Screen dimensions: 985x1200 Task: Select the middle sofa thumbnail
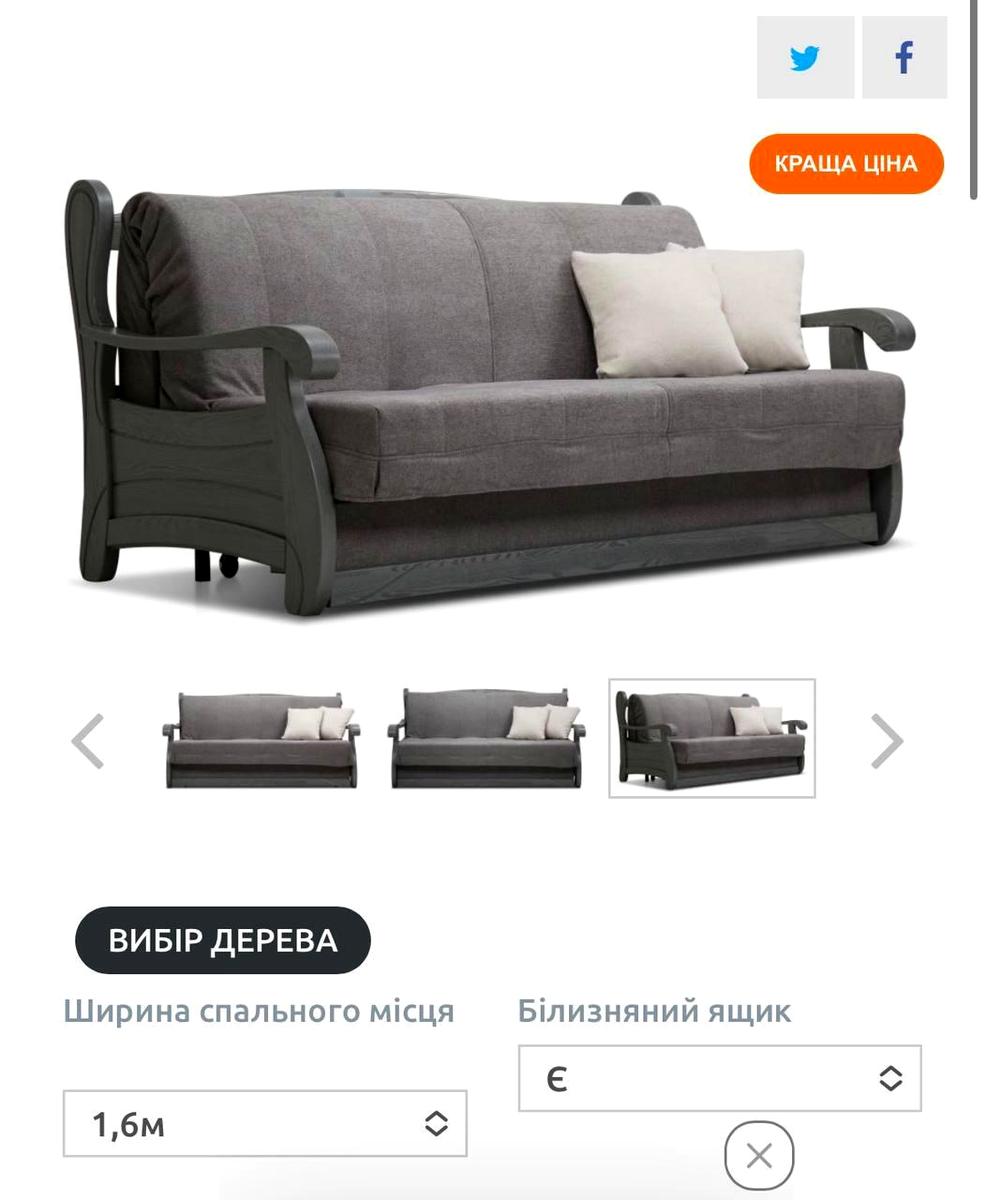click(x=486, y=739)
